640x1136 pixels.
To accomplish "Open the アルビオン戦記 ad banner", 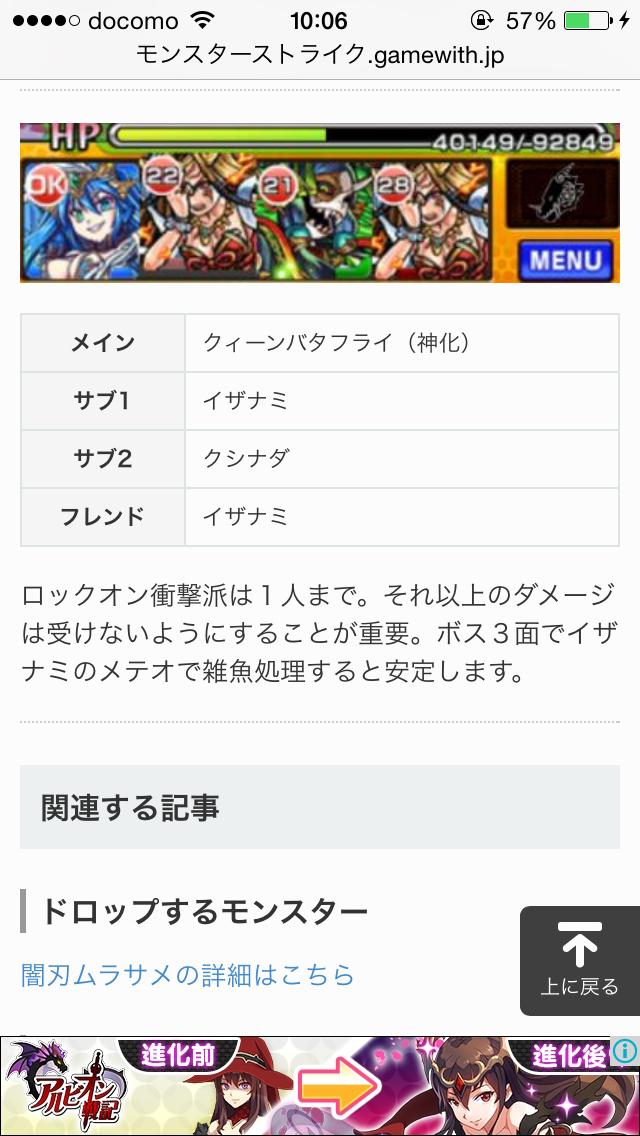I will coord(310,1086).
